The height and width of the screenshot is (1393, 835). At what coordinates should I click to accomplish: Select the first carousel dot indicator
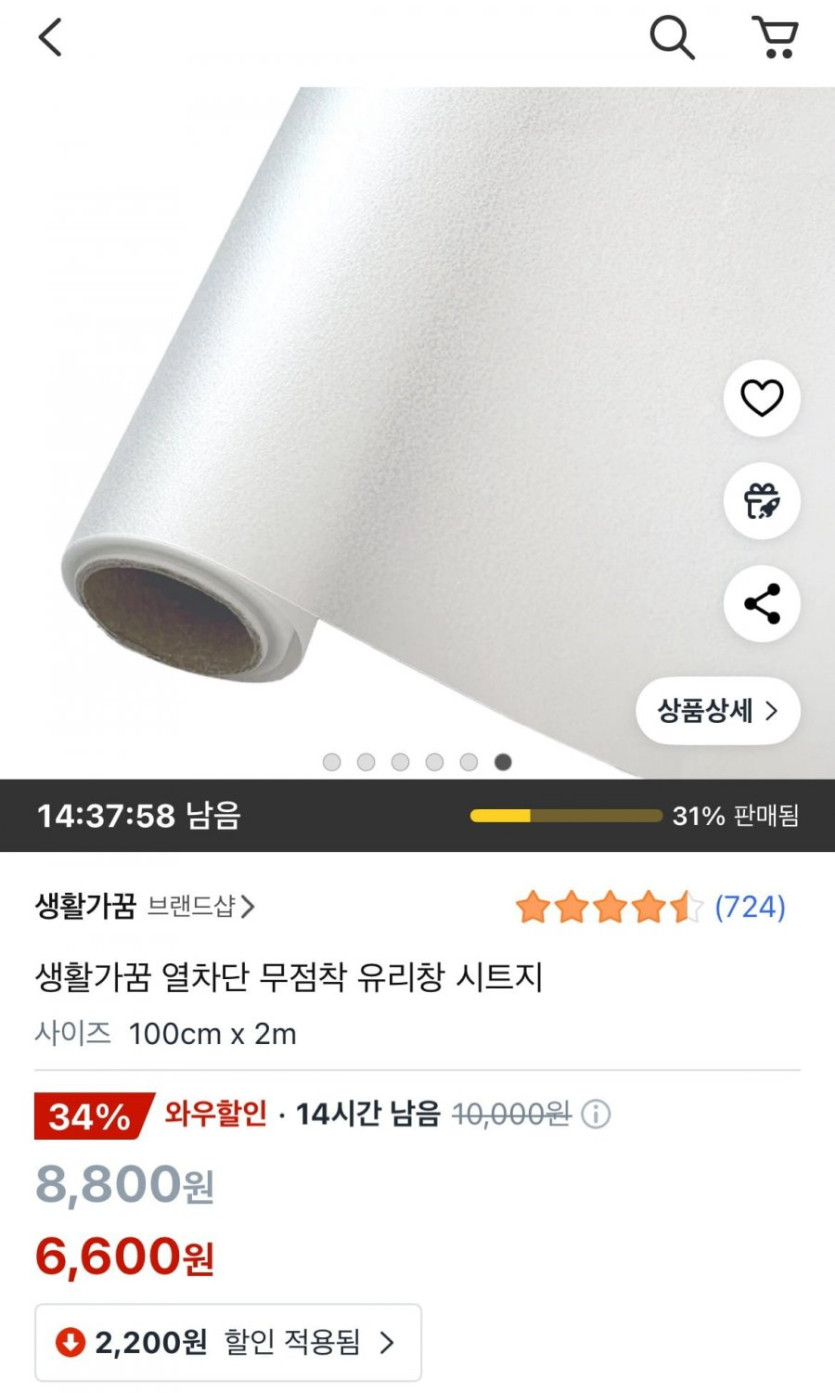pyautogui.click(x=331, y=762)
